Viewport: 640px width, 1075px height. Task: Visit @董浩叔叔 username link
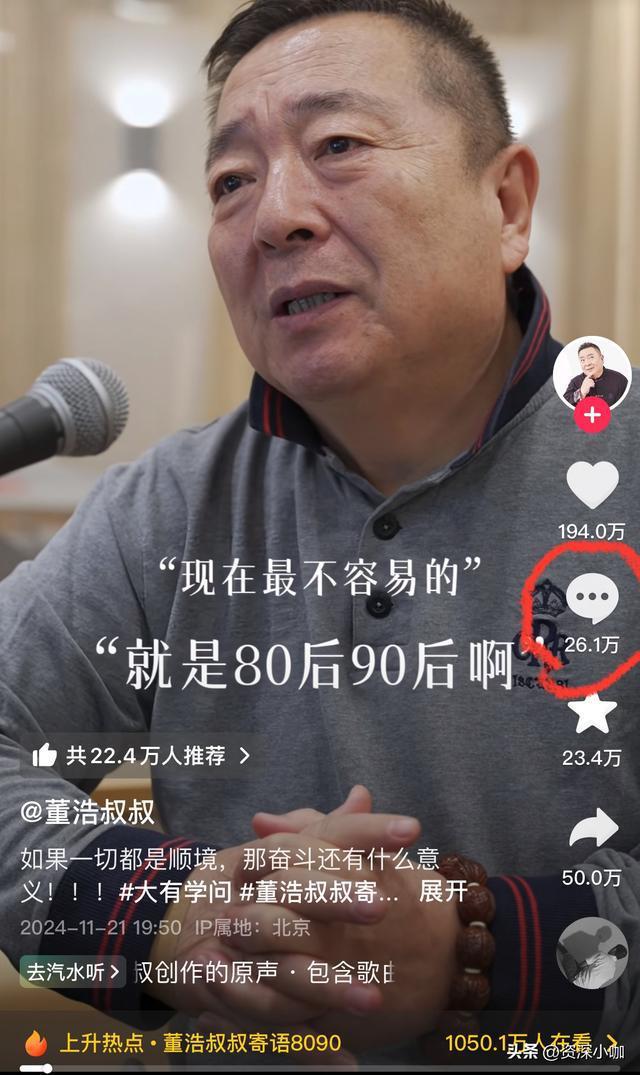click(x=88, y=811)
